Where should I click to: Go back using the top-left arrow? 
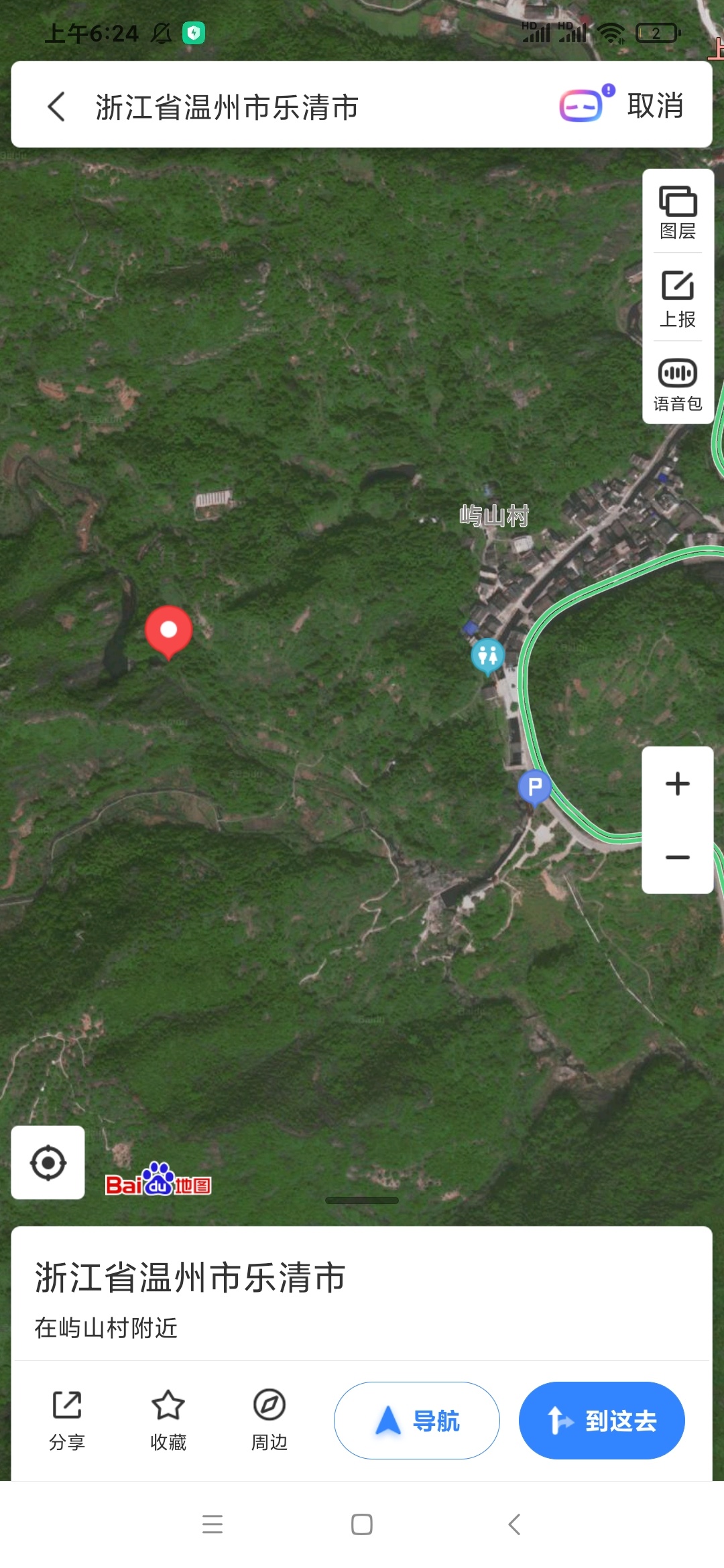(x=57, y=107)
